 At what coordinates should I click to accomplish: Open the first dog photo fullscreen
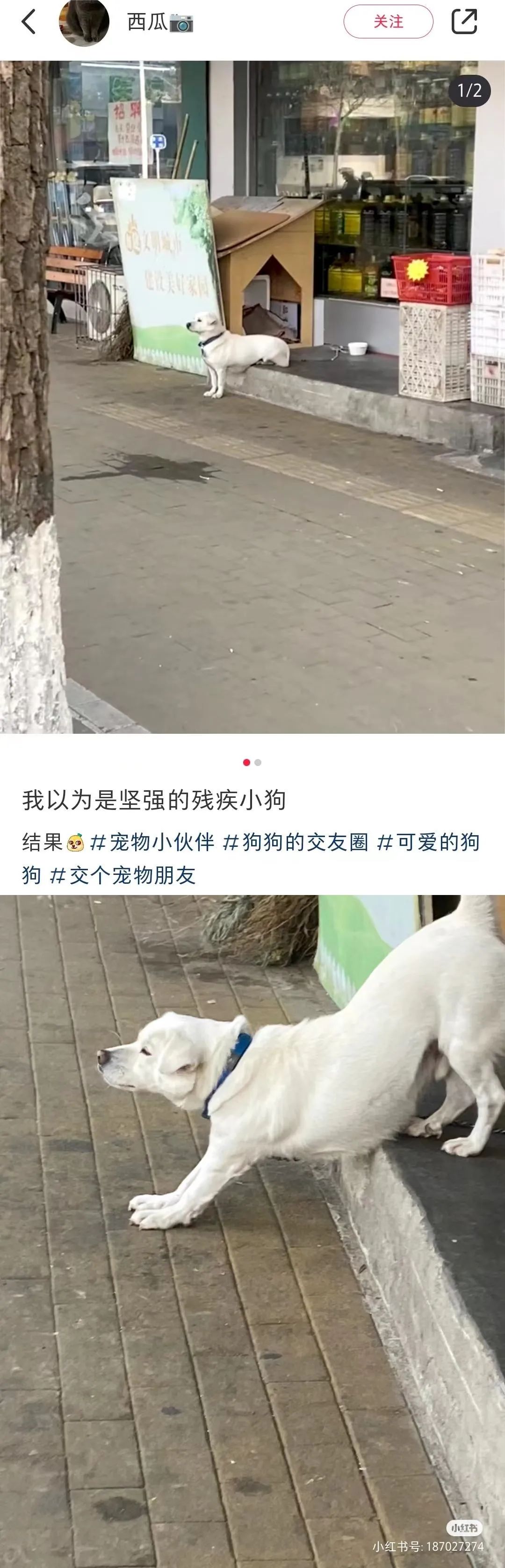[x=252, y=396]
